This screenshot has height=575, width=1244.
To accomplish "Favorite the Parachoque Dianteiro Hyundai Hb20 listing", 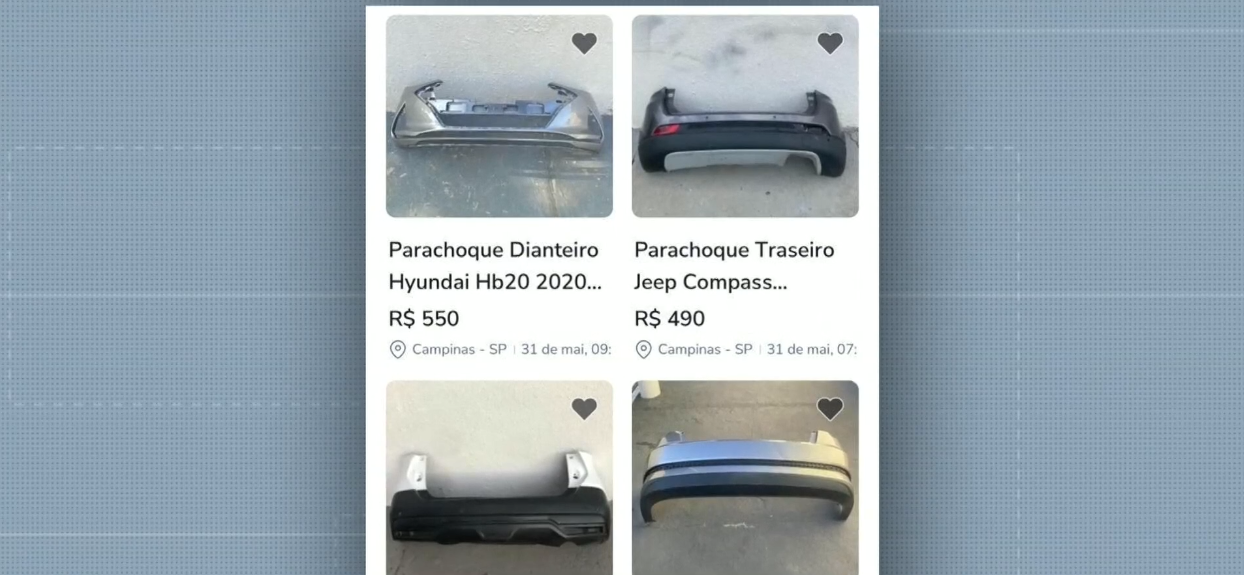I will (x=584, y=43).
